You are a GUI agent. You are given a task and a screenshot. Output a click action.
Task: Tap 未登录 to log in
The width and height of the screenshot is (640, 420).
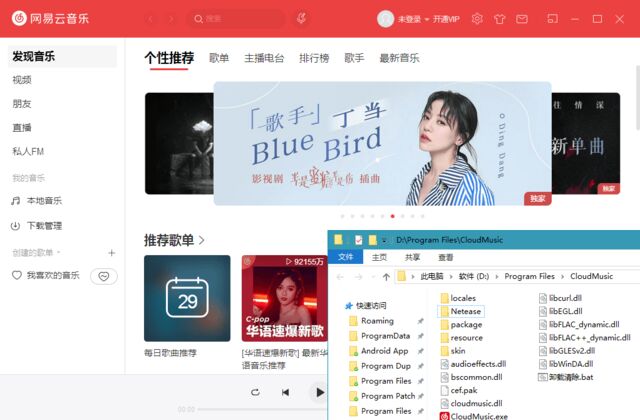point(409,19)
